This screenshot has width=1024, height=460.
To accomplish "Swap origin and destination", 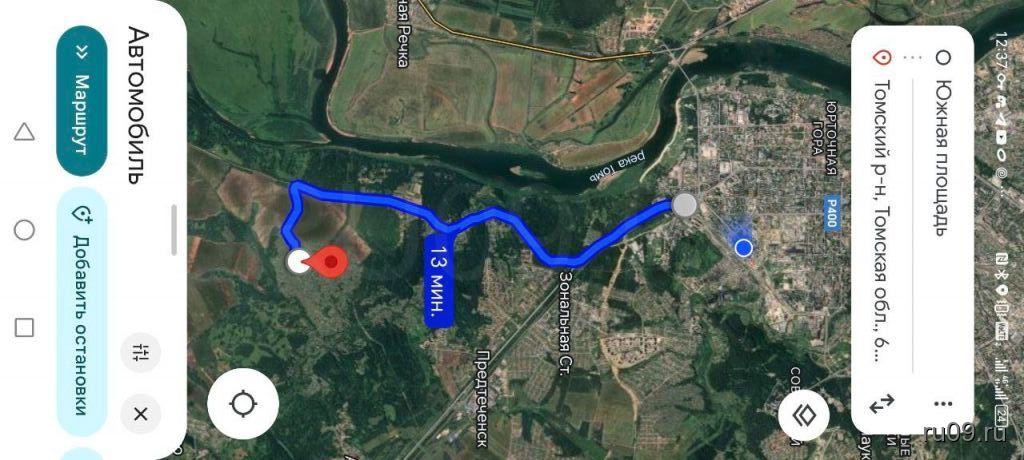I will coord(881,404).
